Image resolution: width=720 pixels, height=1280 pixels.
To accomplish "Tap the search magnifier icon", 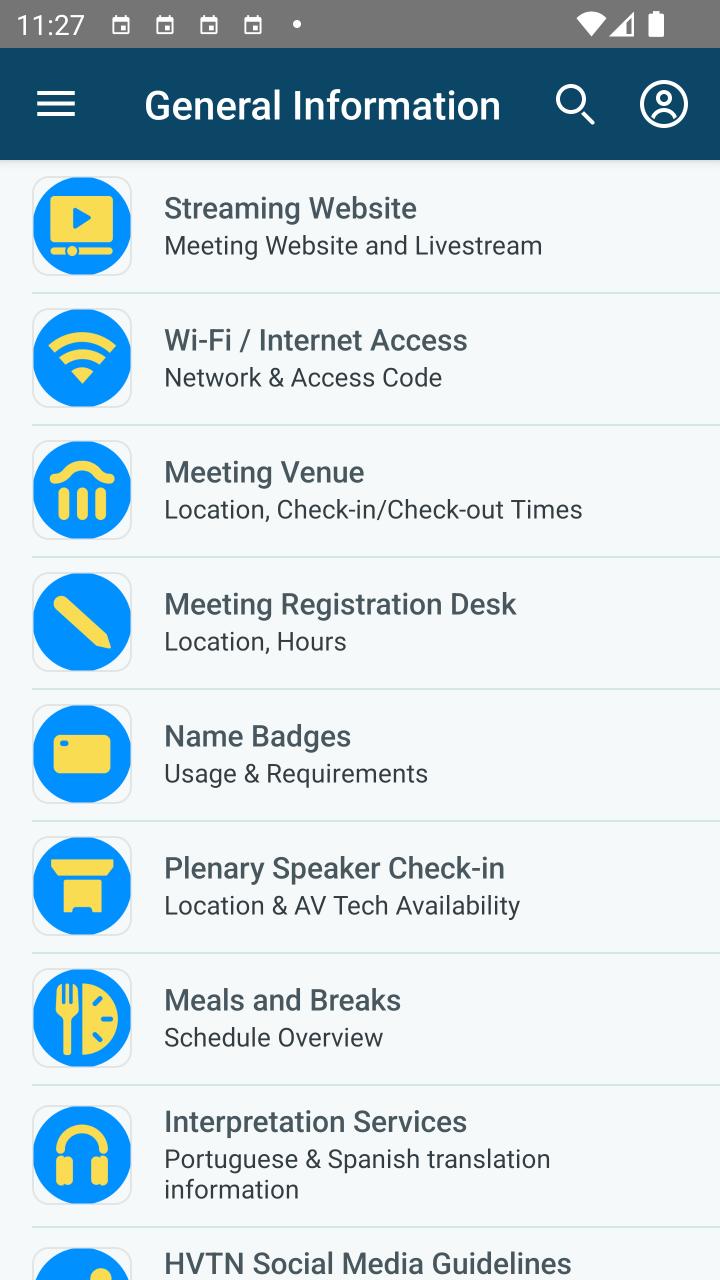I will coord(575,104).
